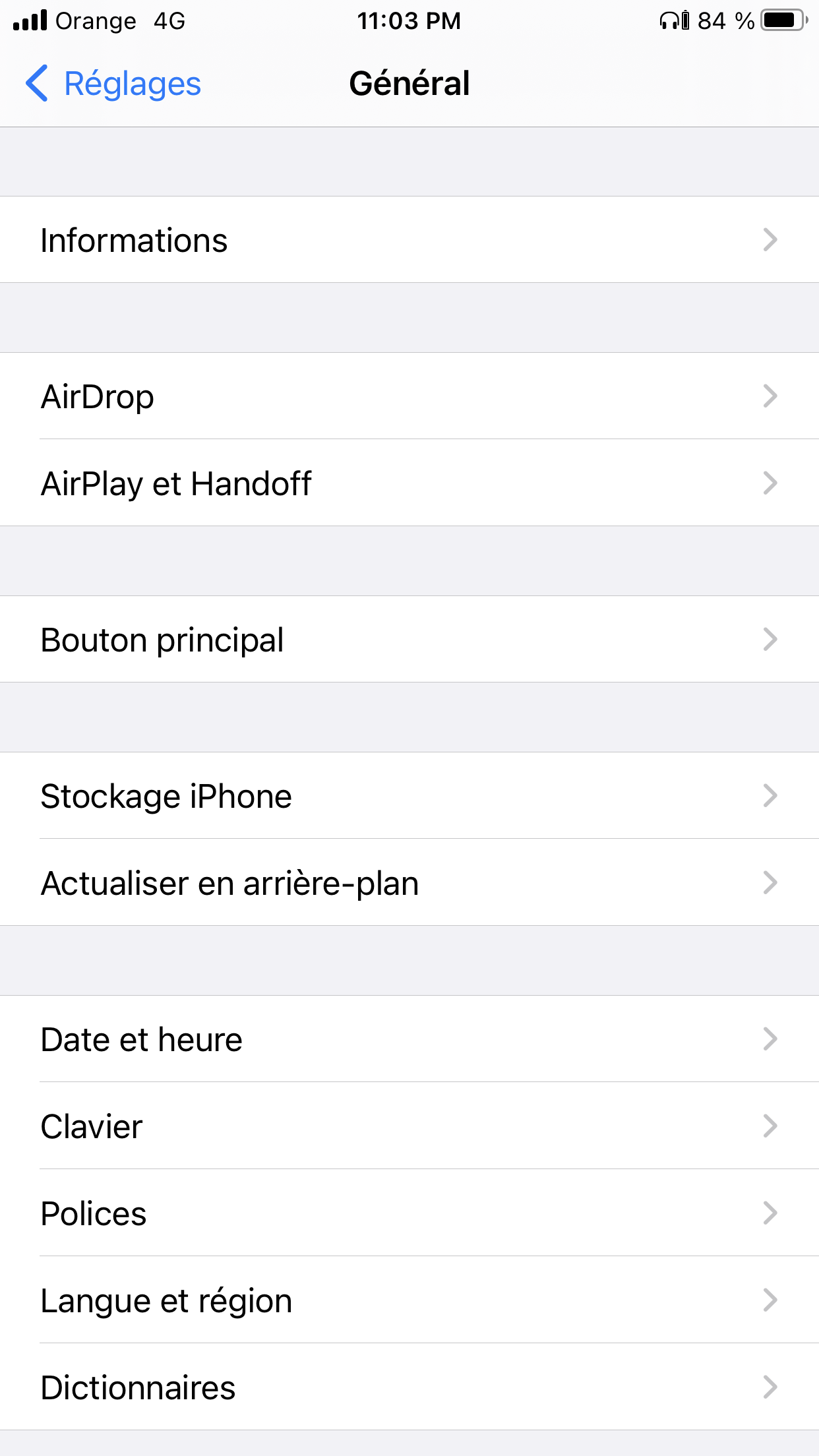The height and width of the screenshot is (1456, 819).
Task: Tap the Clavier row
Action: [x=409, y=1126]
